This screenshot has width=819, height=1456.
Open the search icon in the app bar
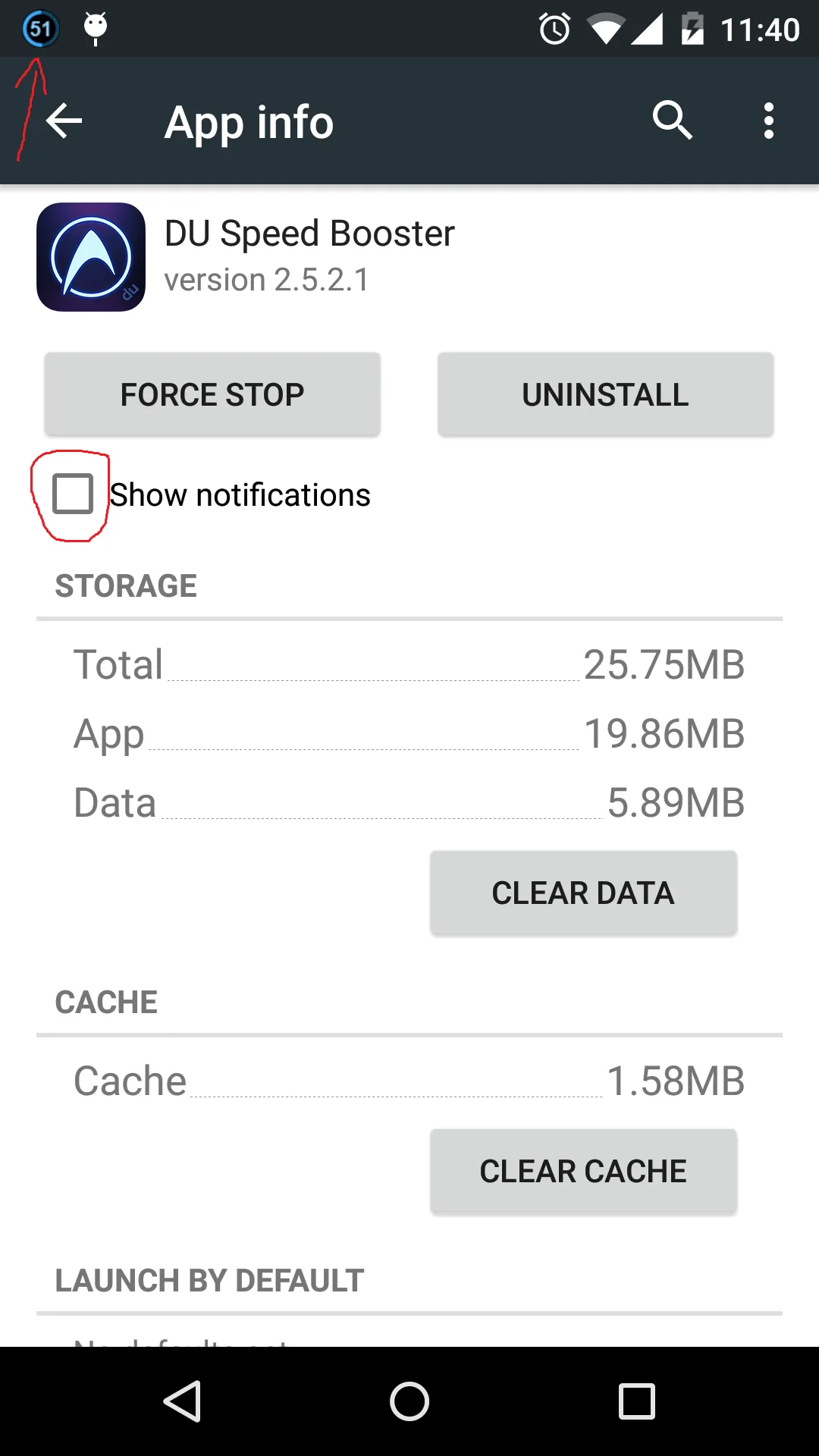coord(672,121)
